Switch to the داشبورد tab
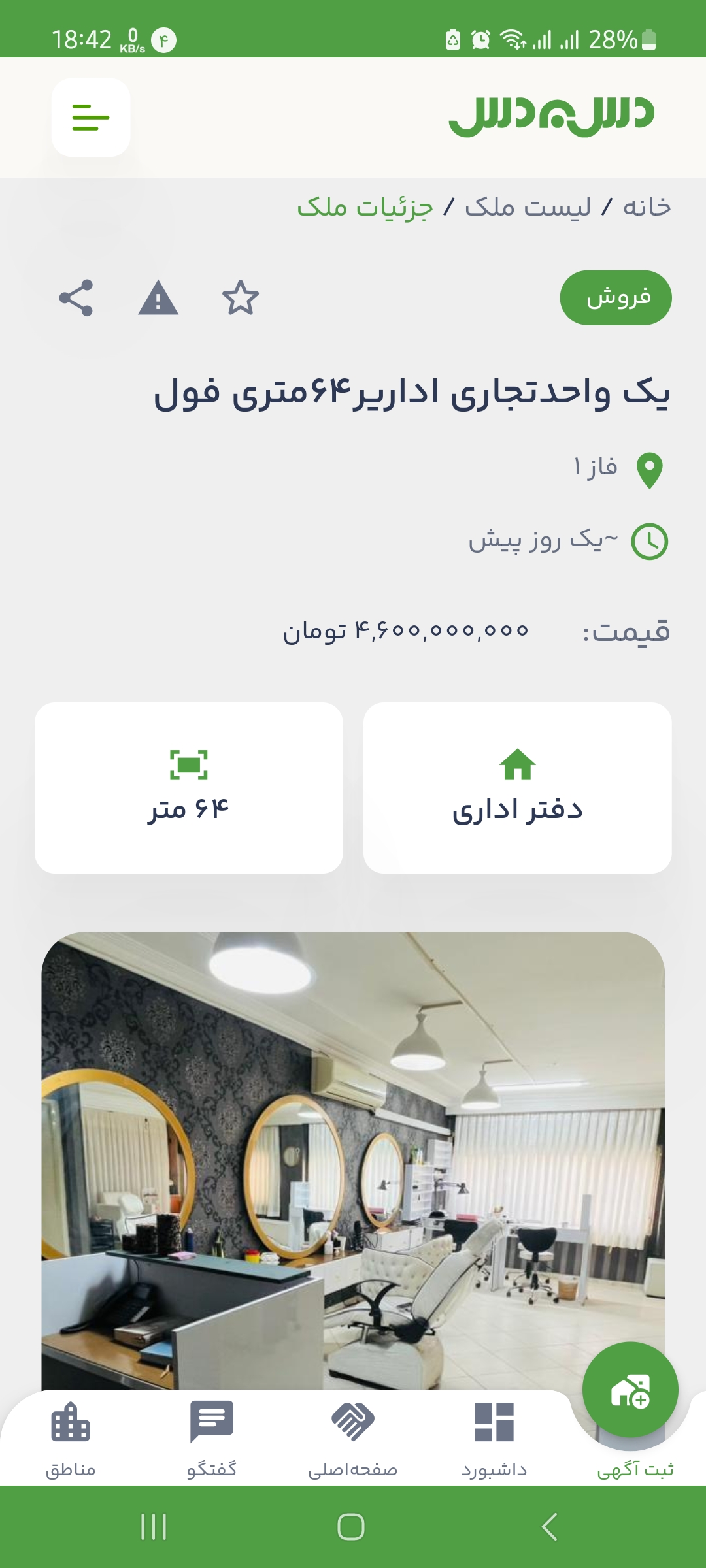Viewport: 706px width, 1568px height. point(494,1439)
